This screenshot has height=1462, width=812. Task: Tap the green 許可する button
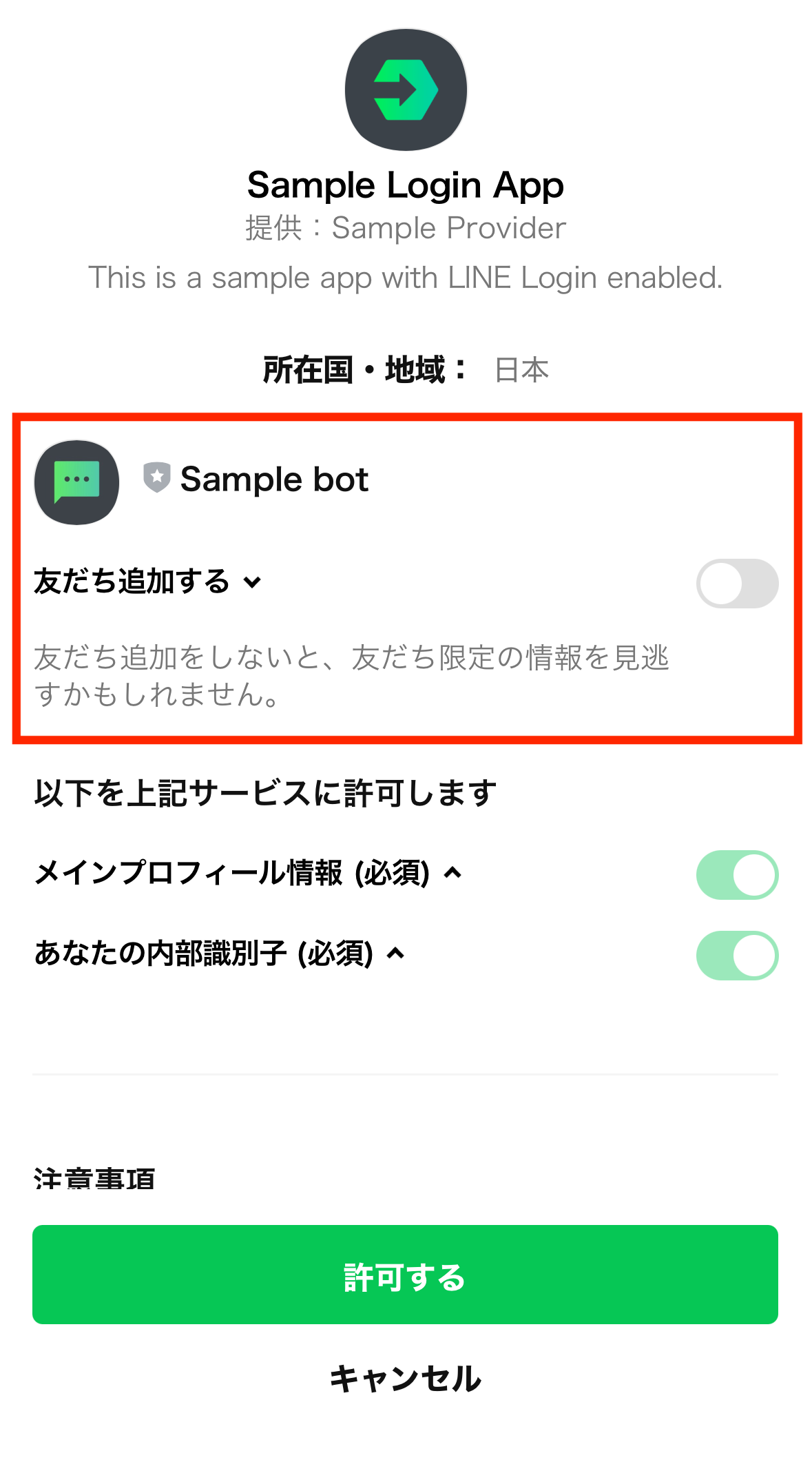coord(405,1275)
